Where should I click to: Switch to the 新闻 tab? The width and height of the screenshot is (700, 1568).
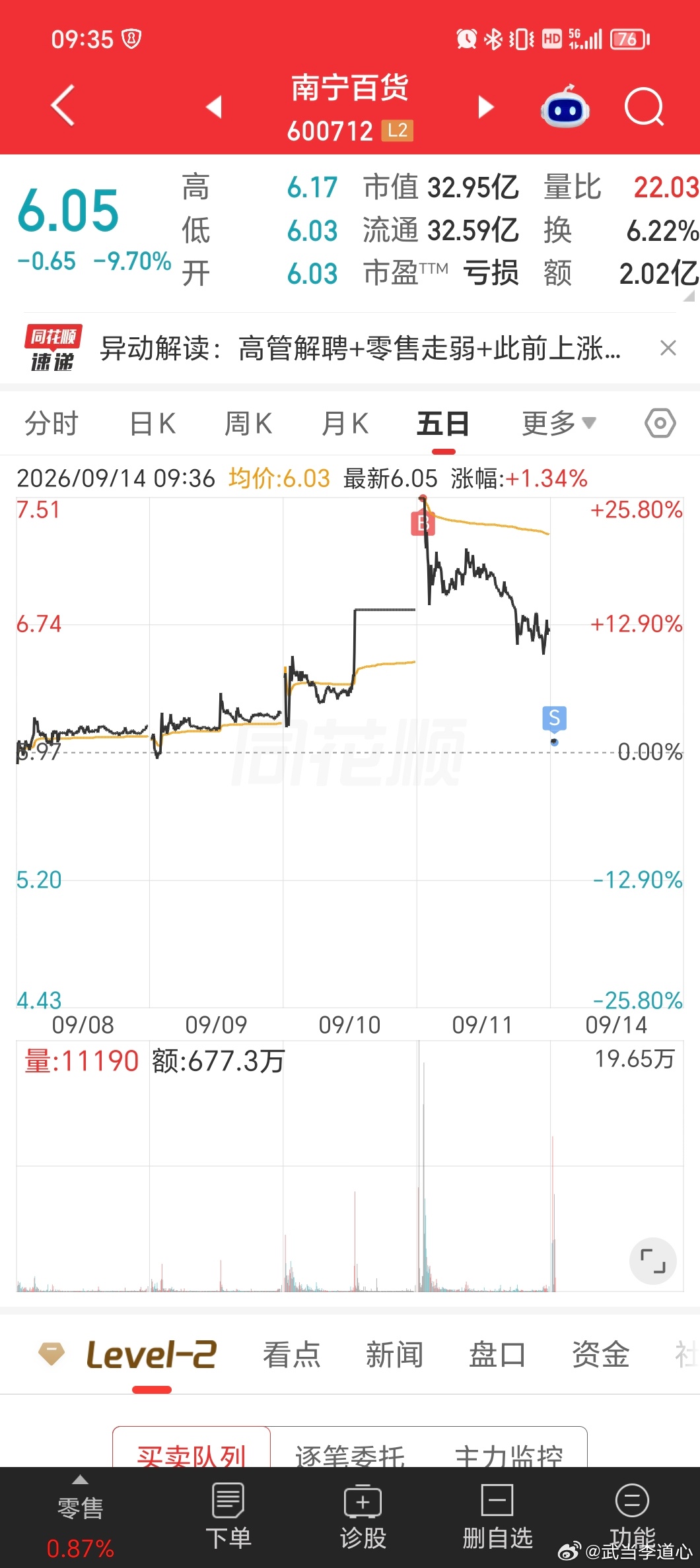(x=394, y=1354)
